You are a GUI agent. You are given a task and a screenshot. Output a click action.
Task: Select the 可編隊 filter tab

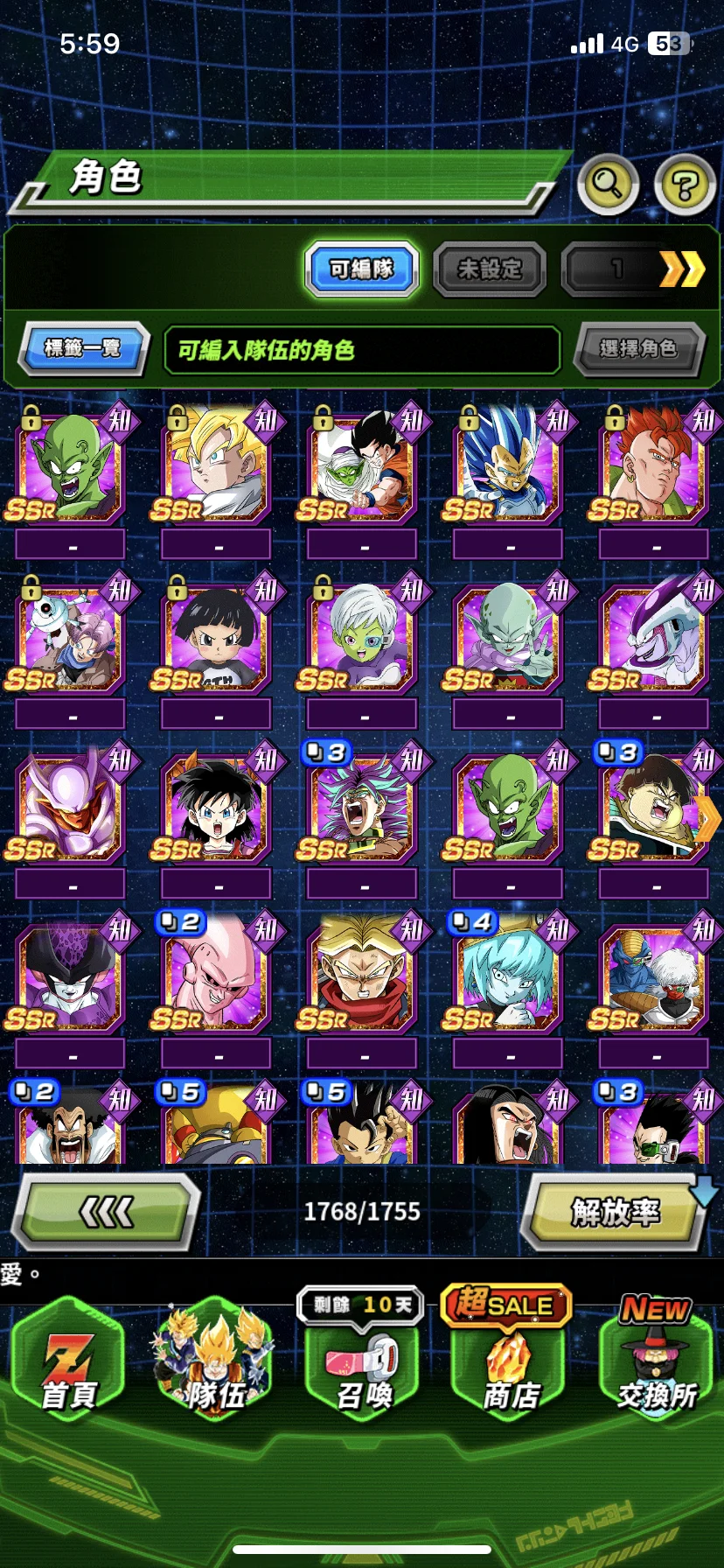pyautogui.click(x=361, y=269)
